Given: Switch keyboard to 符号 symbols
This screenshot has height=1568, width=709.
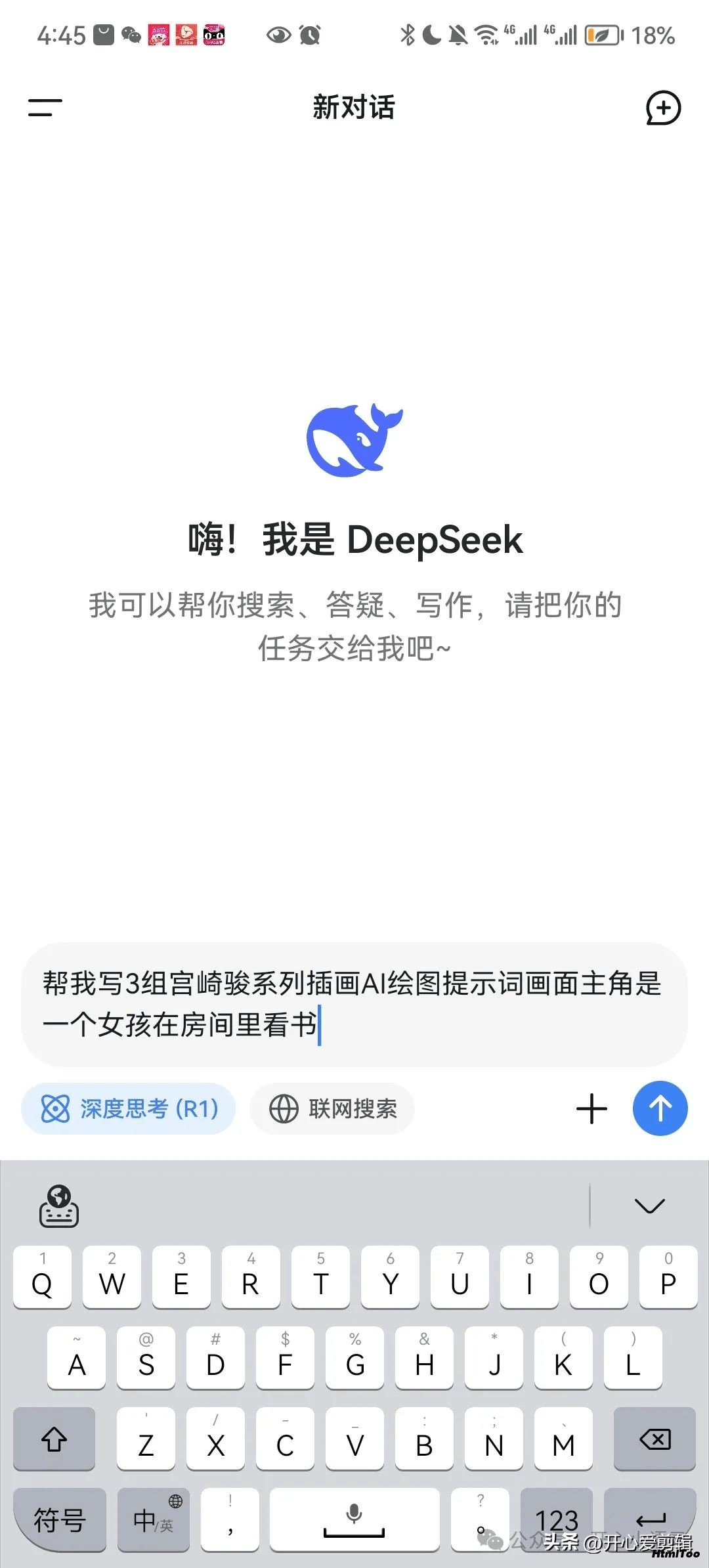Looking at the screenshot, I should [60, 1519].
